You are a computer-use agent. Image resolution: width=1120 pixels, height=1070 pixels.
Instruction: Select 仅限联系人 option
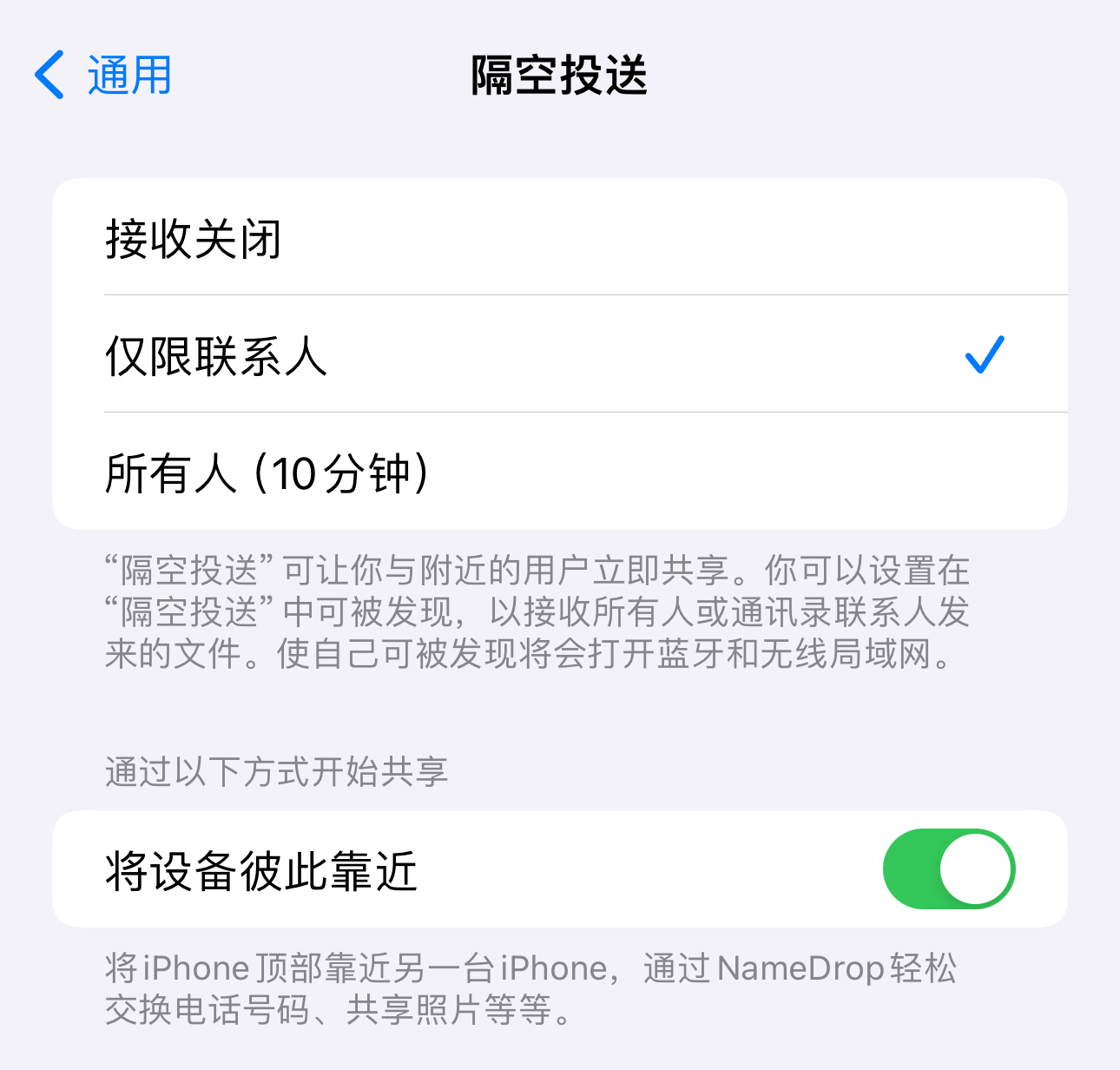(559, 354)
